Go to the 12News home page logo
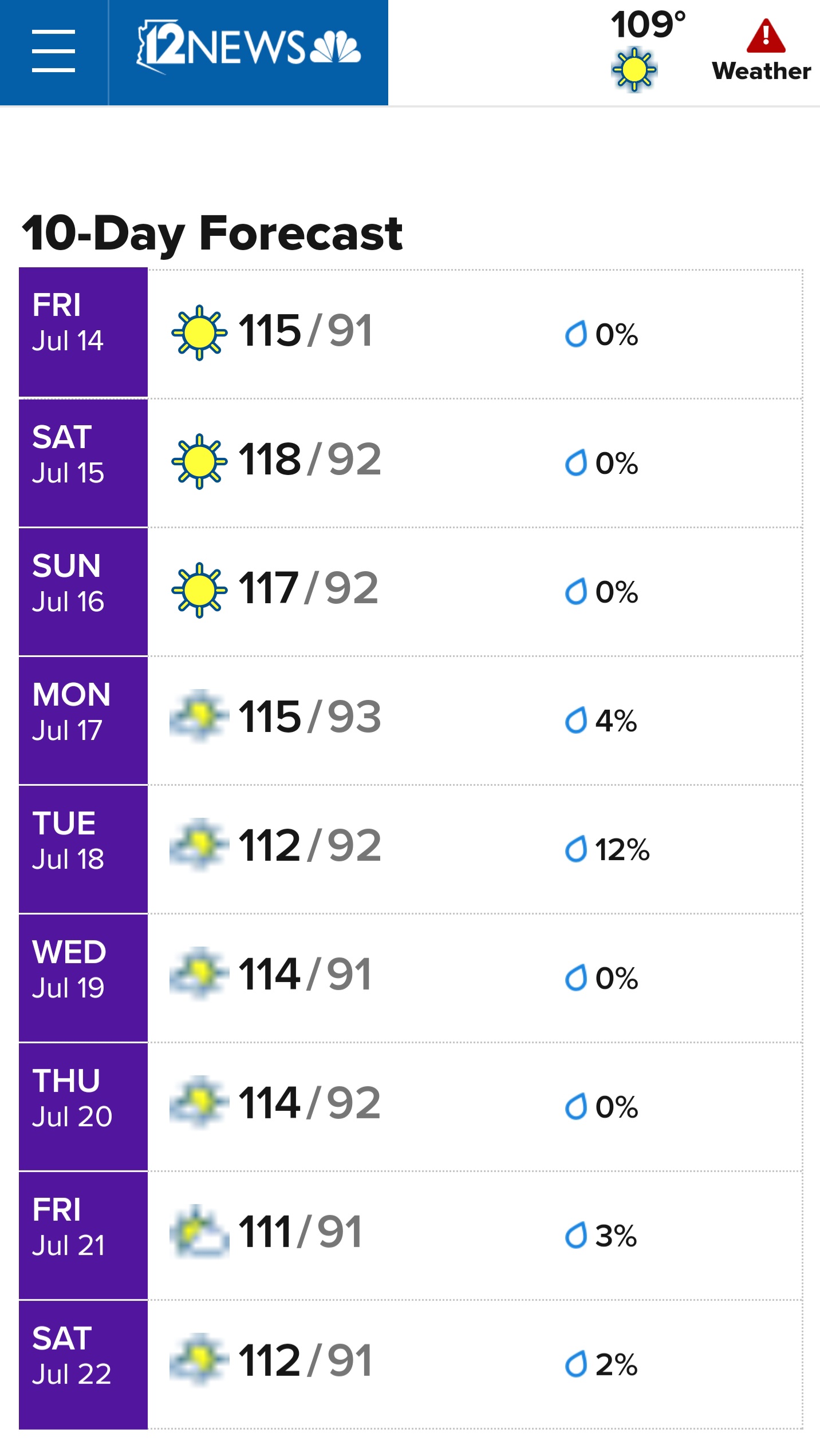 click(x=249, y=48)
